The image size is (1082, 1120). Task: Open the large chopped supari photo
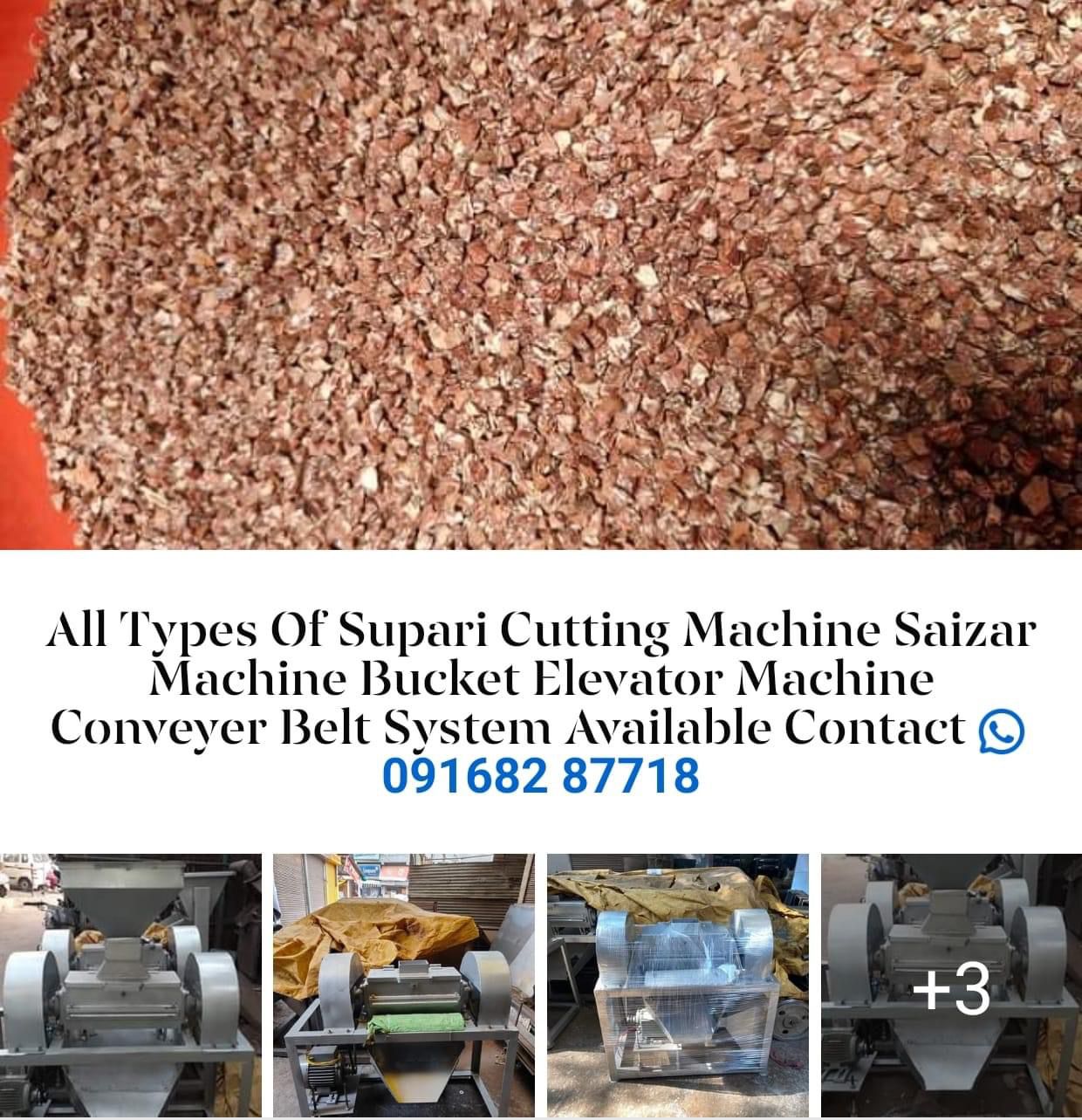[x=541, y=275]
